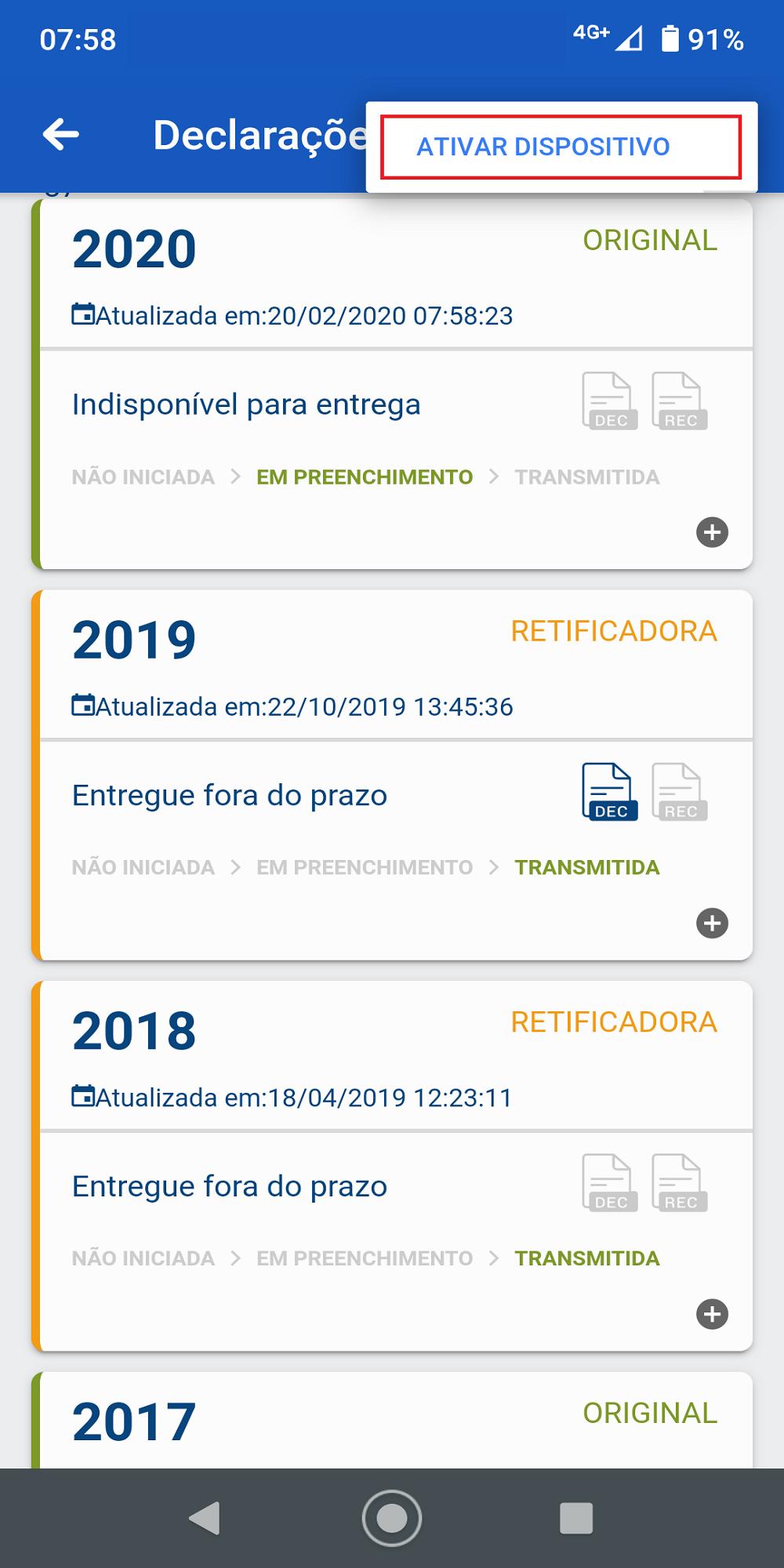Expand the plus icon on the 2018 card
Image resolution: width=784 pixels, height=1568 pixels.
pos(712,1314)
